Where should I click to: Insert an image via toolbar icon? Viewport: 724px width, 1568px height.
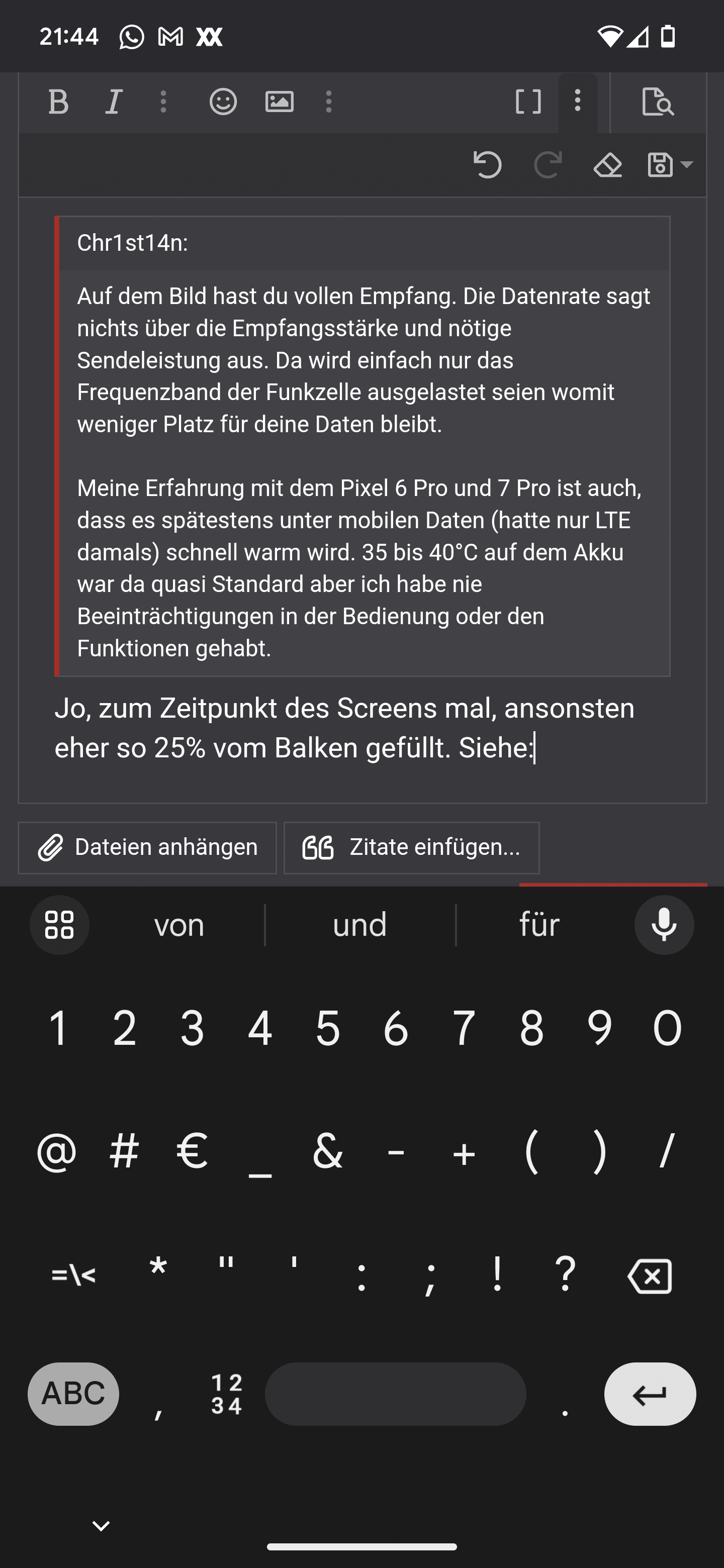tap(280, 102)
